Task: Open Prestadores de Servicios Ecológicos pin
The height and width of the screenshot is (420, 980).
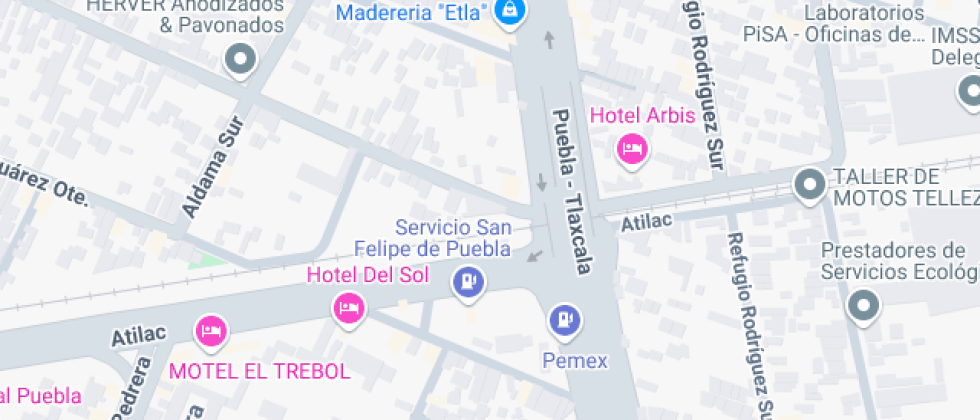Action: coord(863,303)
